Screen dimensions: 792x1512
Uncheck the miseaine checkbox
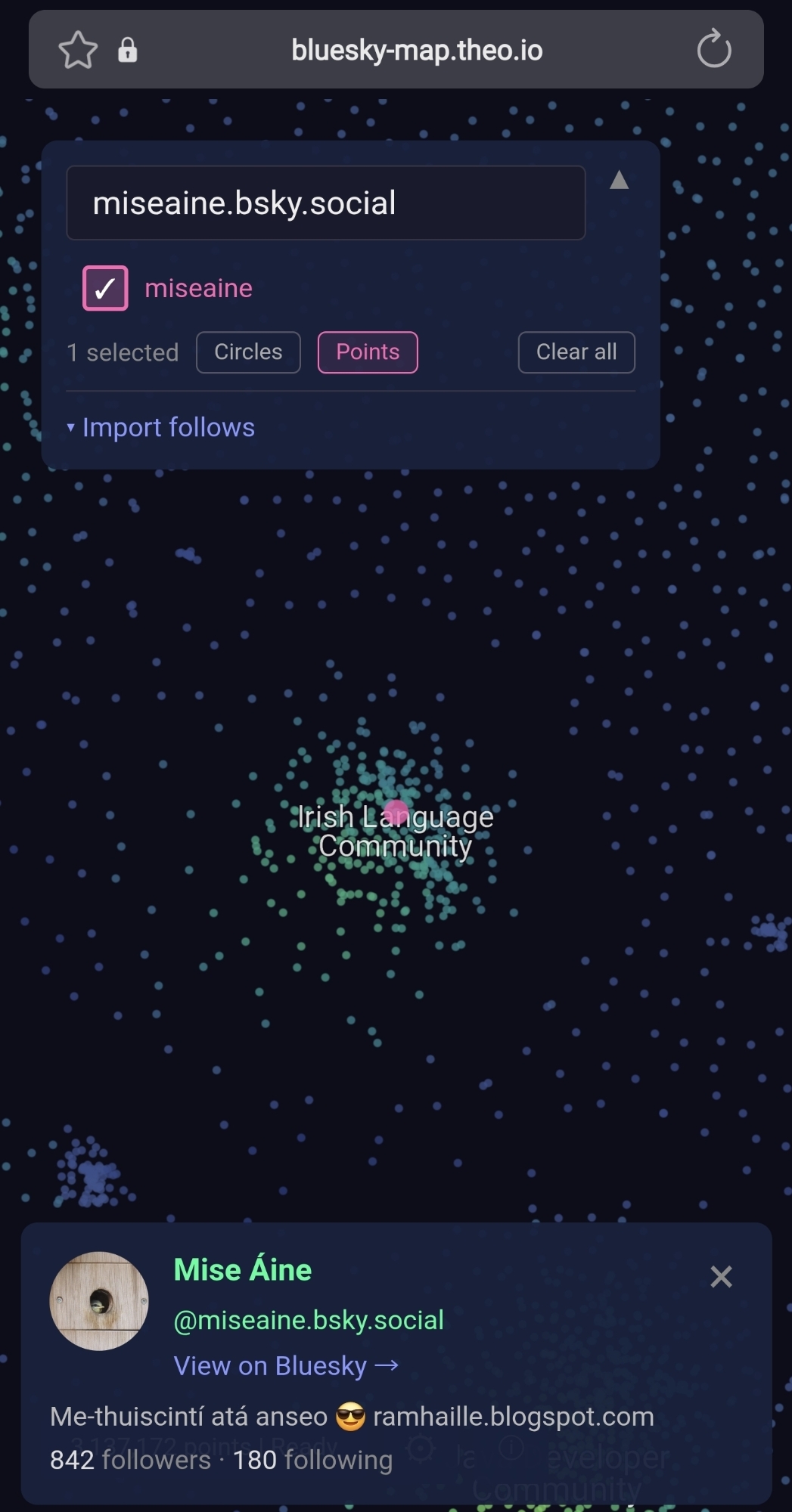pos(105,288)
